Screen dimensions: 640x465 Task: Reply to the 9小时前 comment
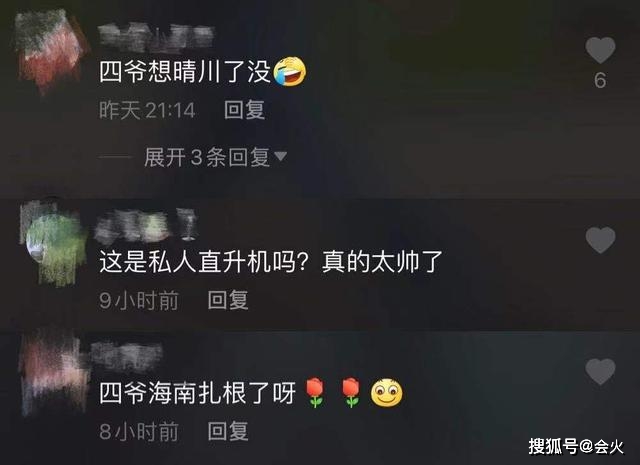pyautogui.click(x=228, y=299)
